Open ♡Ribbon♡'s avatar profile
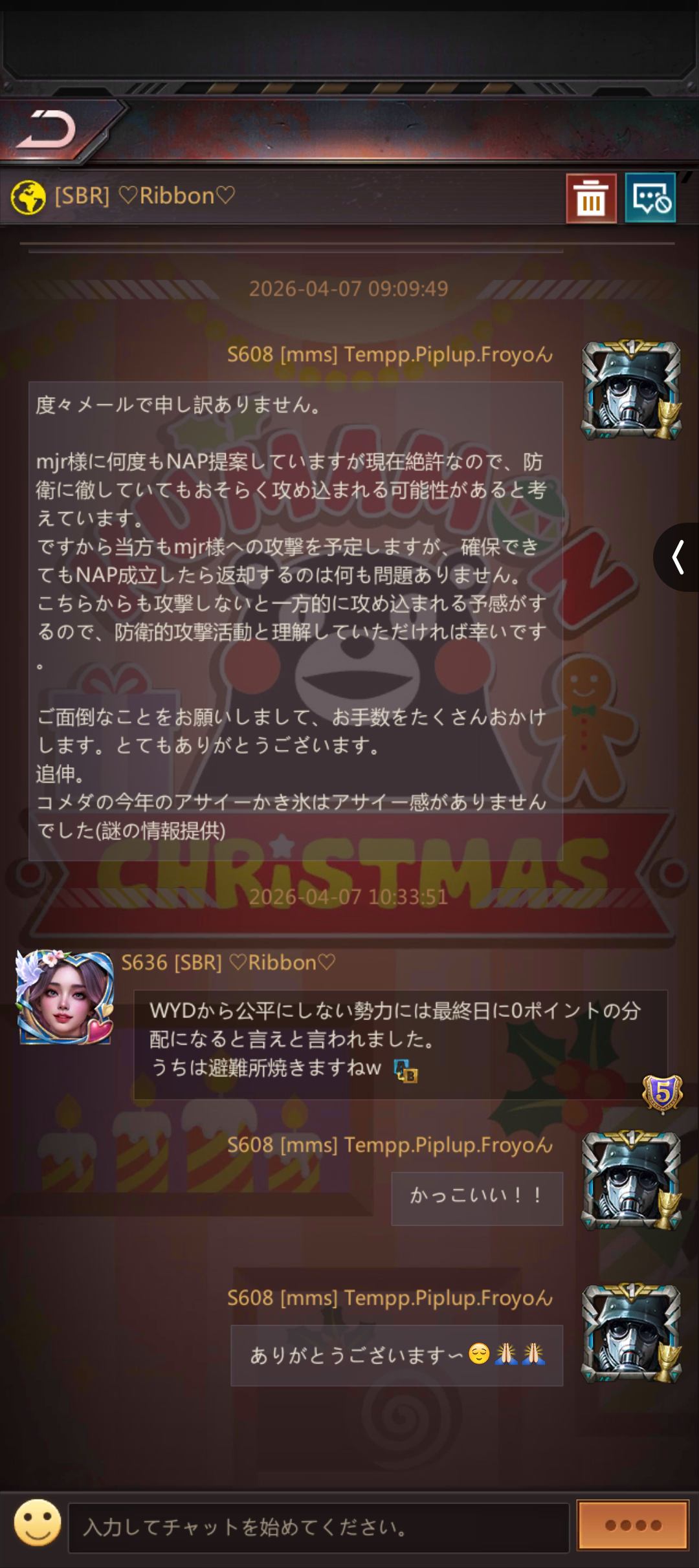Screen dimensions: 699x1568 tap(64, 997)
